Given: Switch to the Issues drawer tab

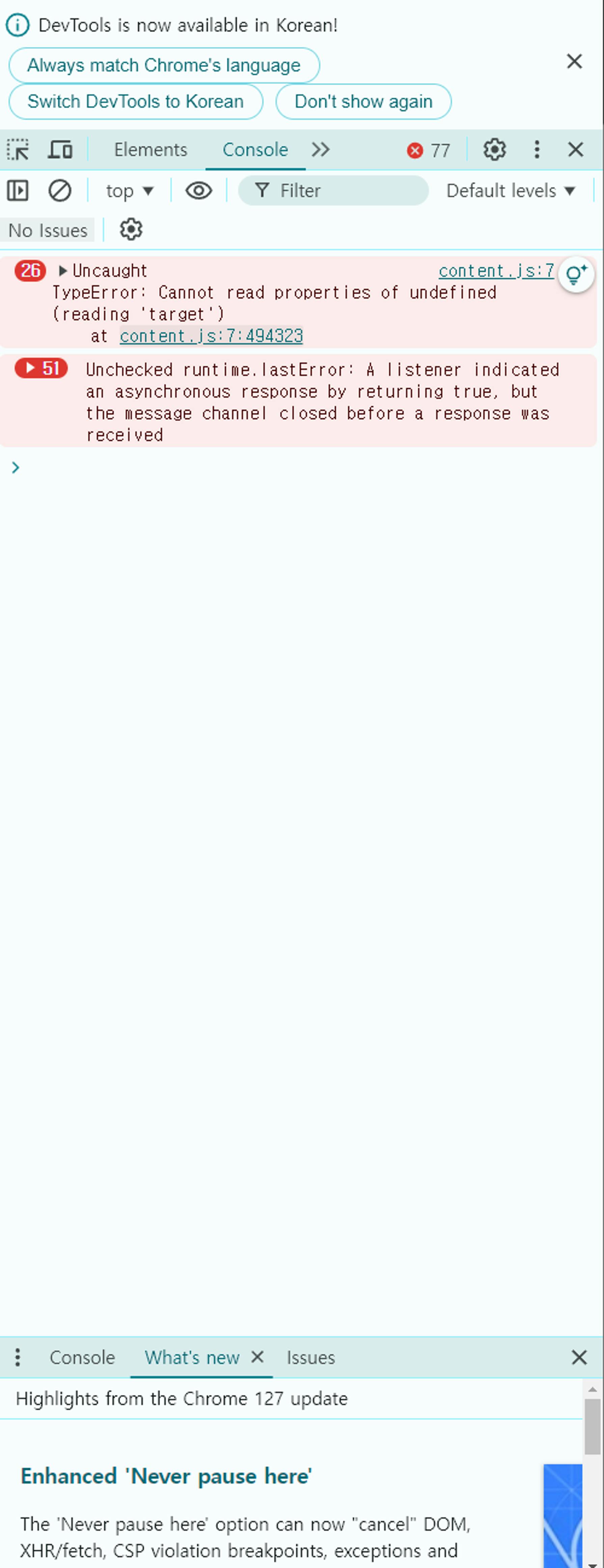Looking at the screenshot, I should [310, 1357].
